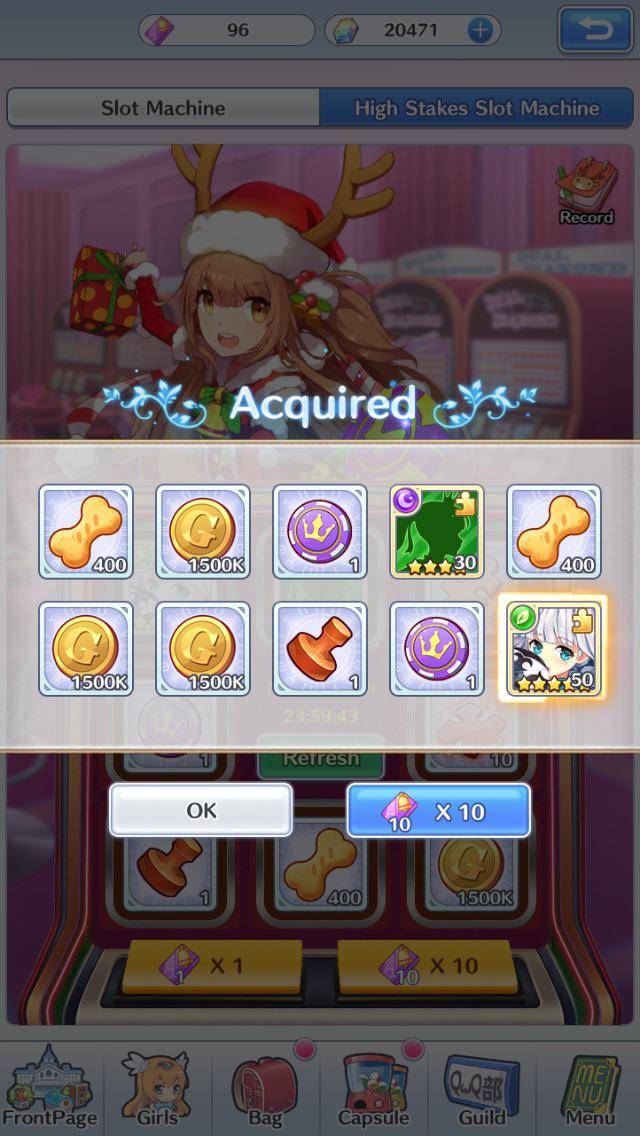The height and width of the screenshot is (1136, 640).
Task: Open the Record log
Action: 586,194
